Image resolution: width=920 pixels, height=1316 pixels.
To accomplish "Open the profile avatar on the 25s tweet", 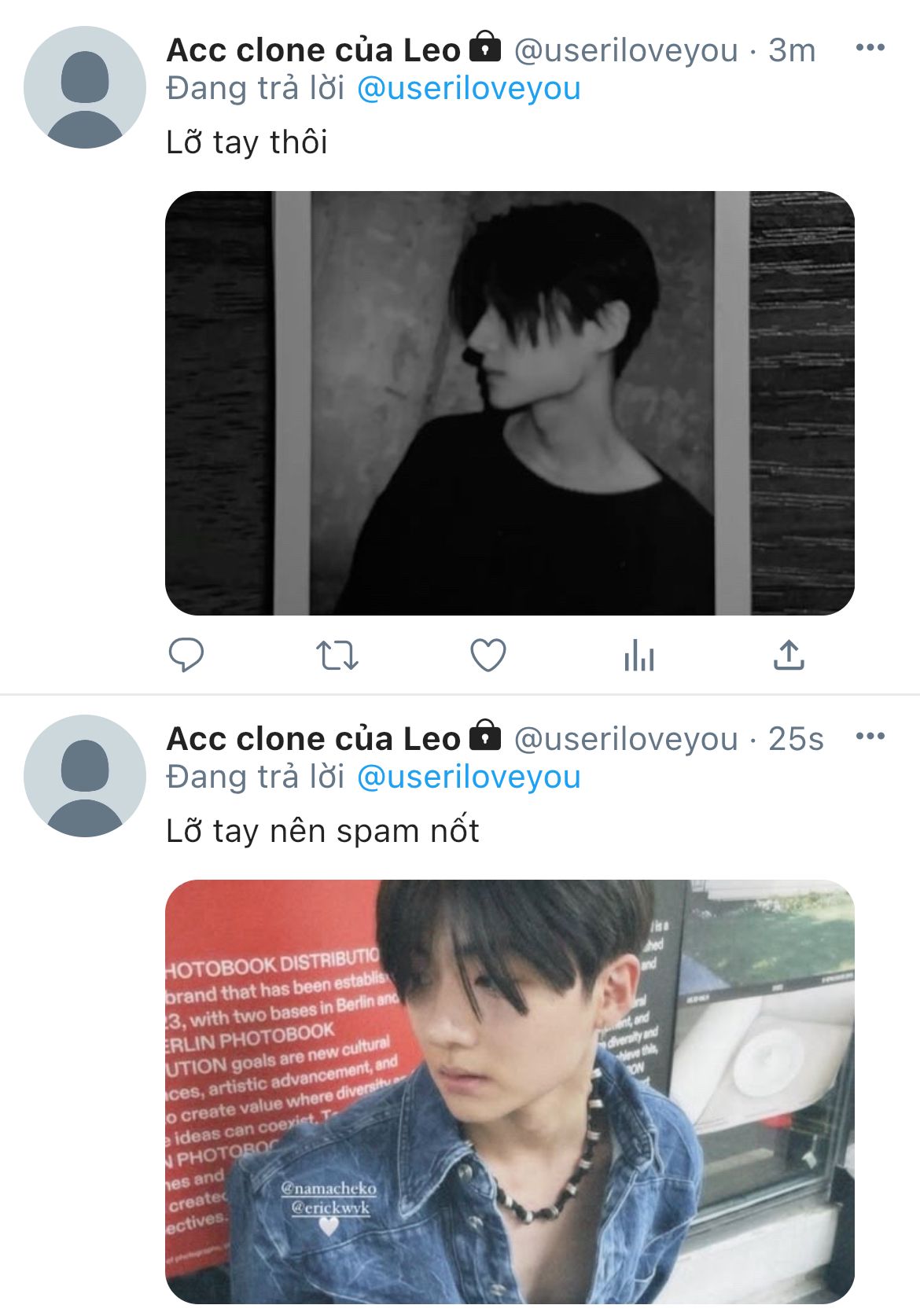I will coord(85,776).
